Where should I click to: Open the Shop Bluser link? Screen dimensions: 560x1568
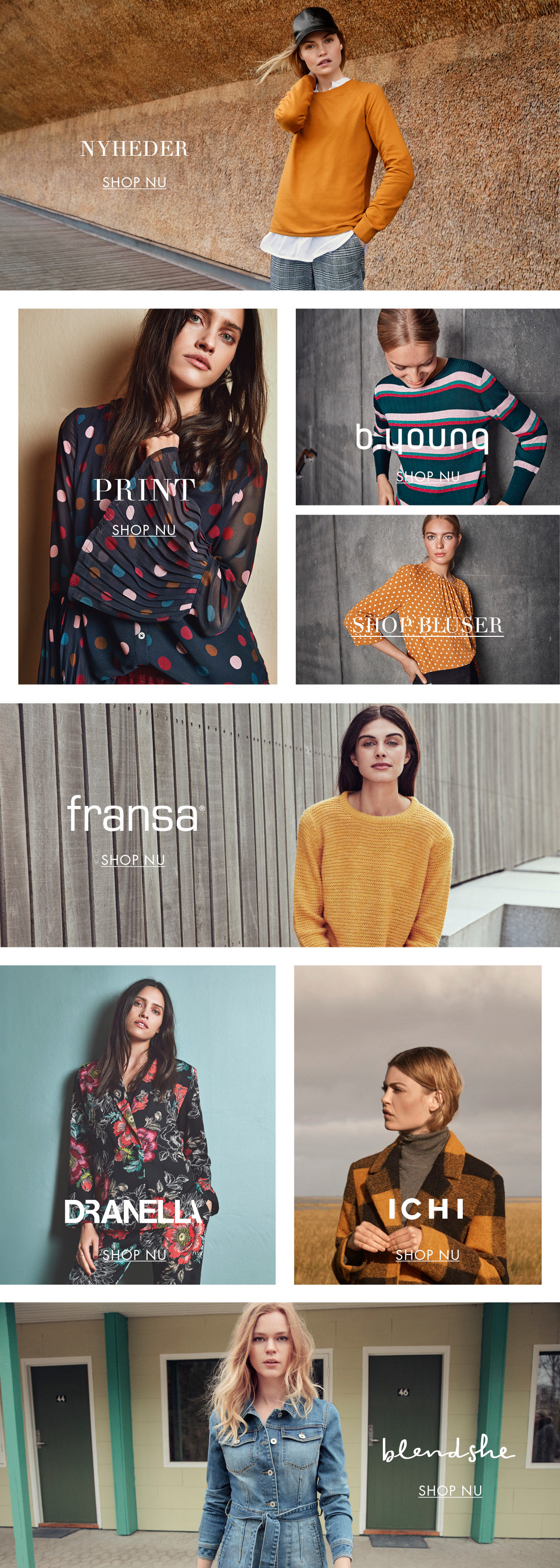pyautogui.click(x=427, y=625)
